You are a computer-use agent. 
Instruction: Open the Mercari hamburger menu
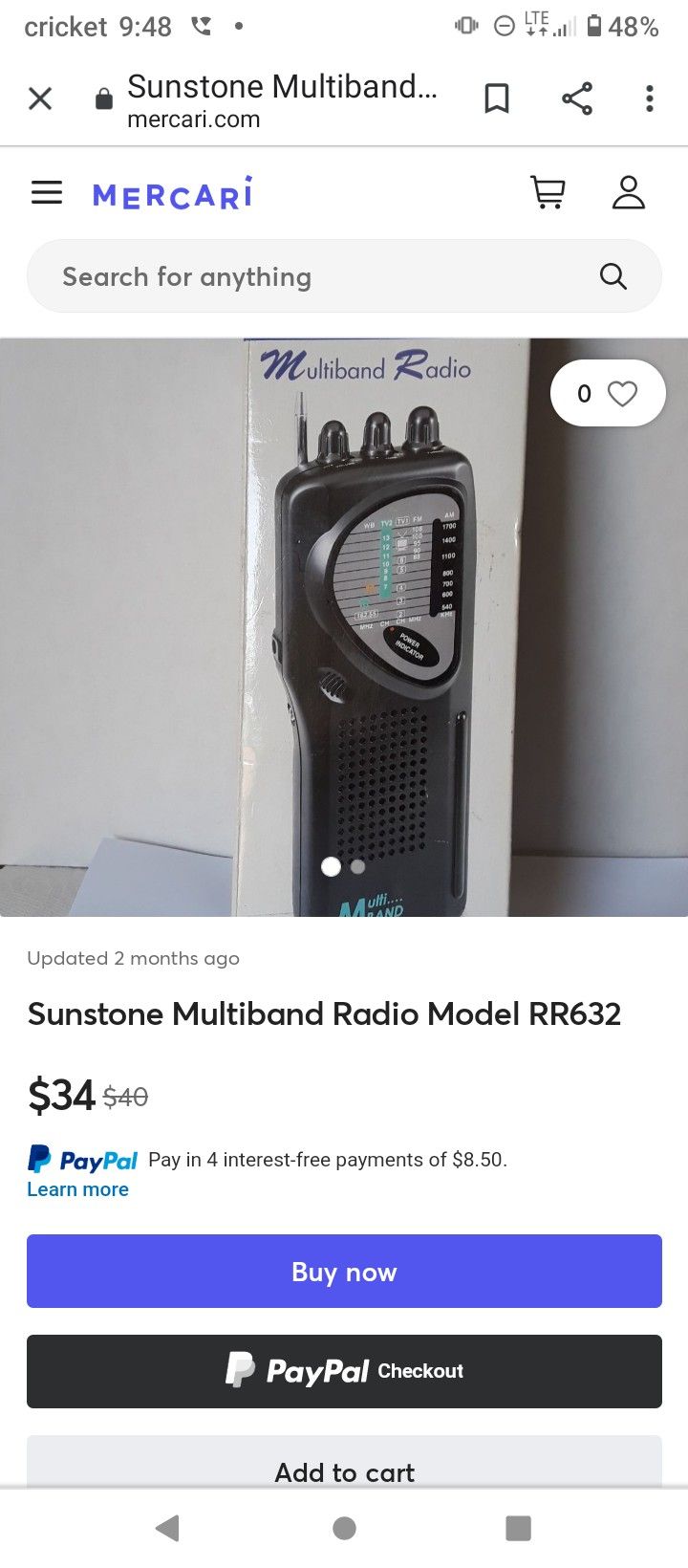pos(46,192)
